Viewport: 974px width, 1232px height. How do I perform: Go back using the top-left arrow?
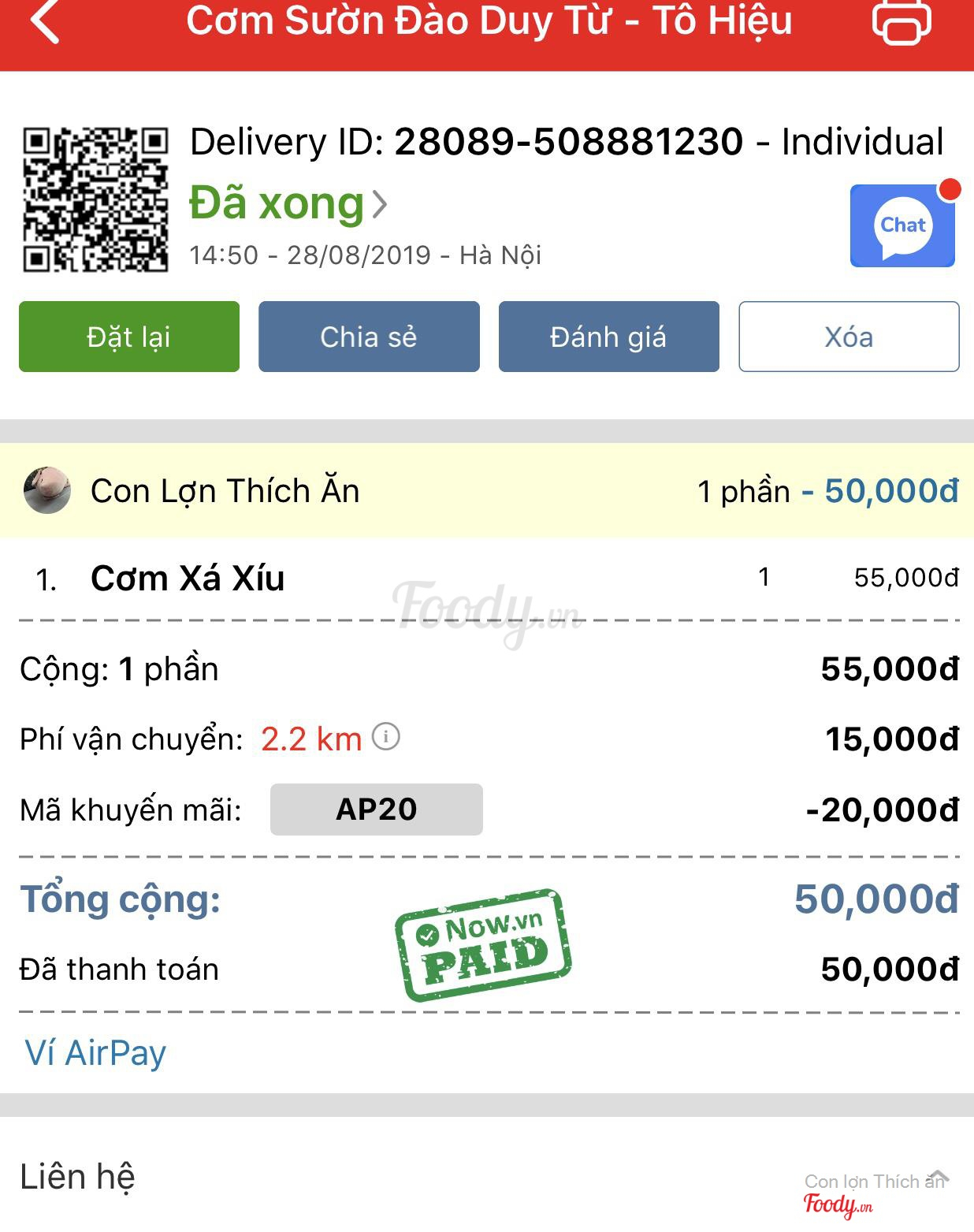point(46,21)
